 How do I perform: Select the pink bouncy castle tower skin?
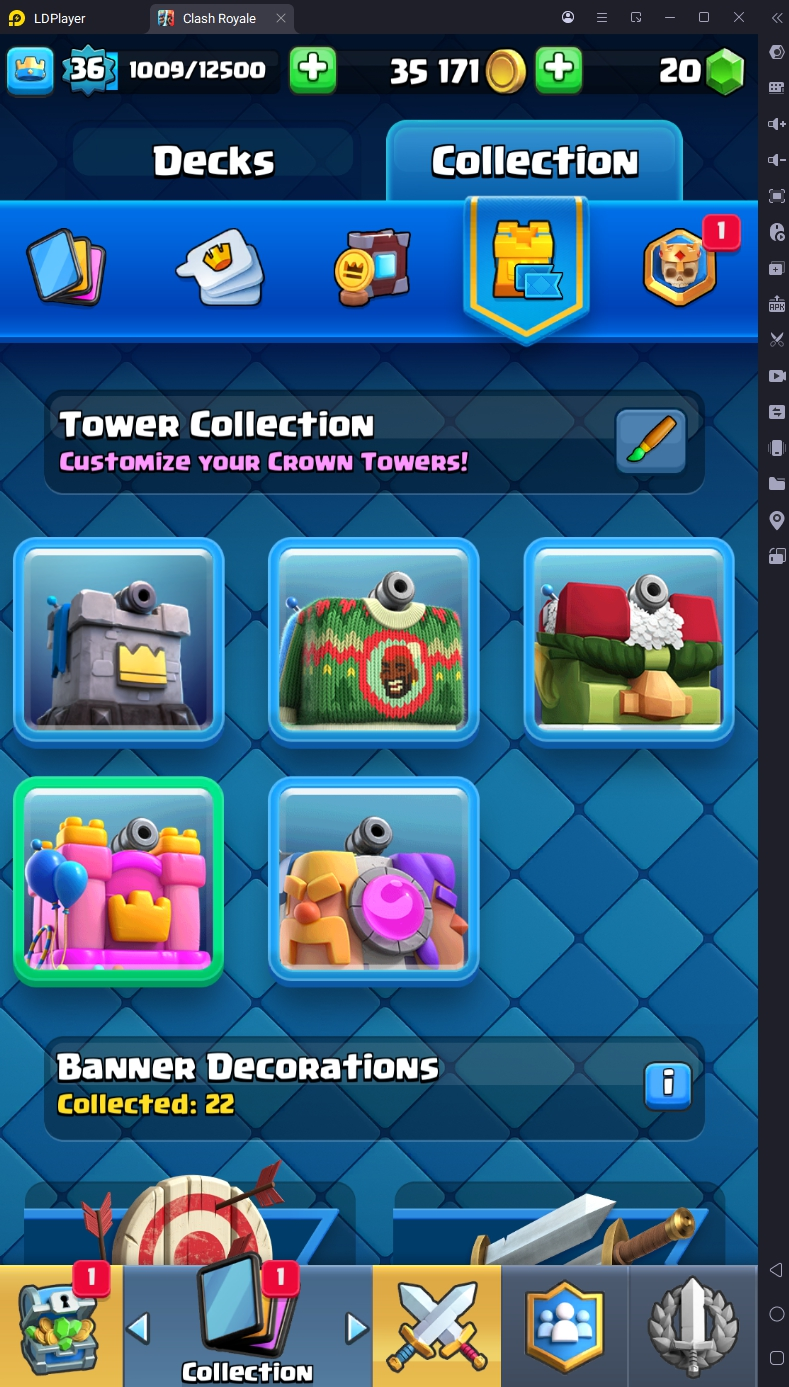(x=119, y=882)
